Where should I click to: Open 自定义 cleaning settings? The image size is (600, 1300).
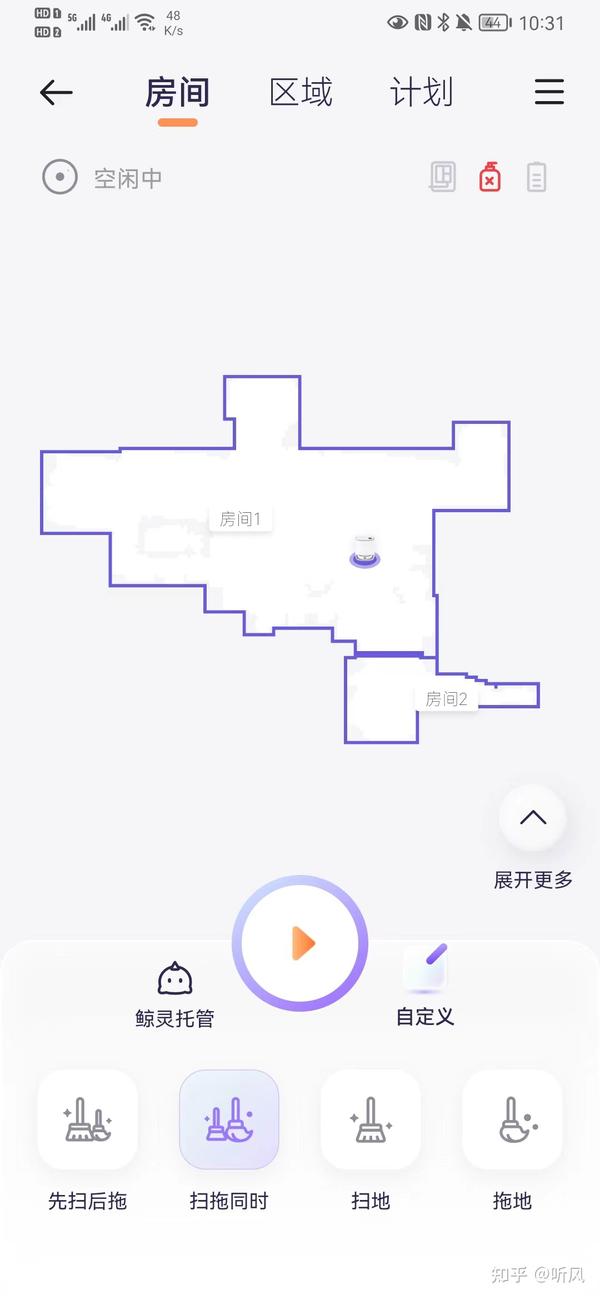pyautogui.click(x=425, y=985)
